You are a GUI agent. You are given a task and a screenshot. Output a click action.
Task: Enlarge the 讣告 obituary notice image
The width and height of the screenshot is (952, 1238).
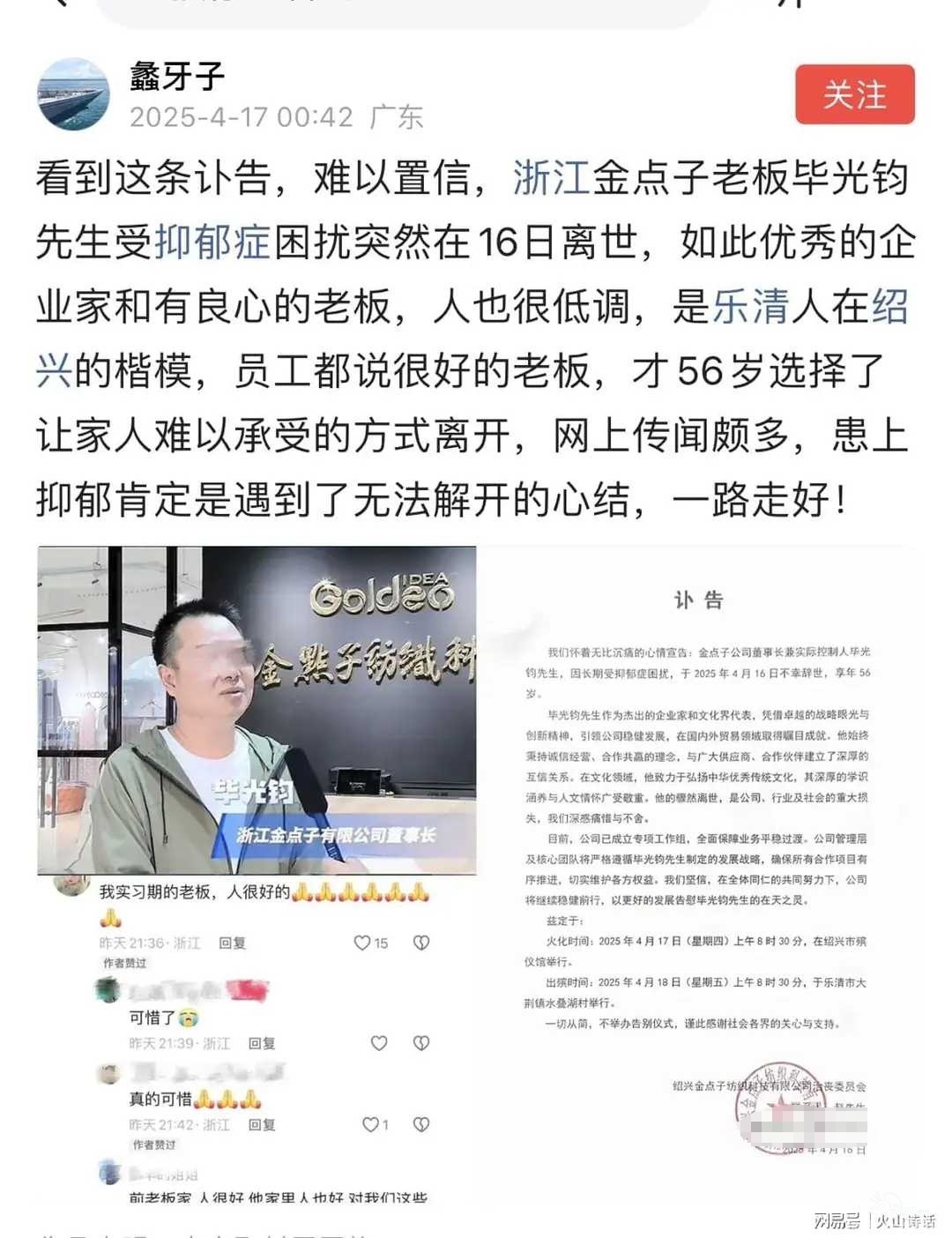point(697,873)
